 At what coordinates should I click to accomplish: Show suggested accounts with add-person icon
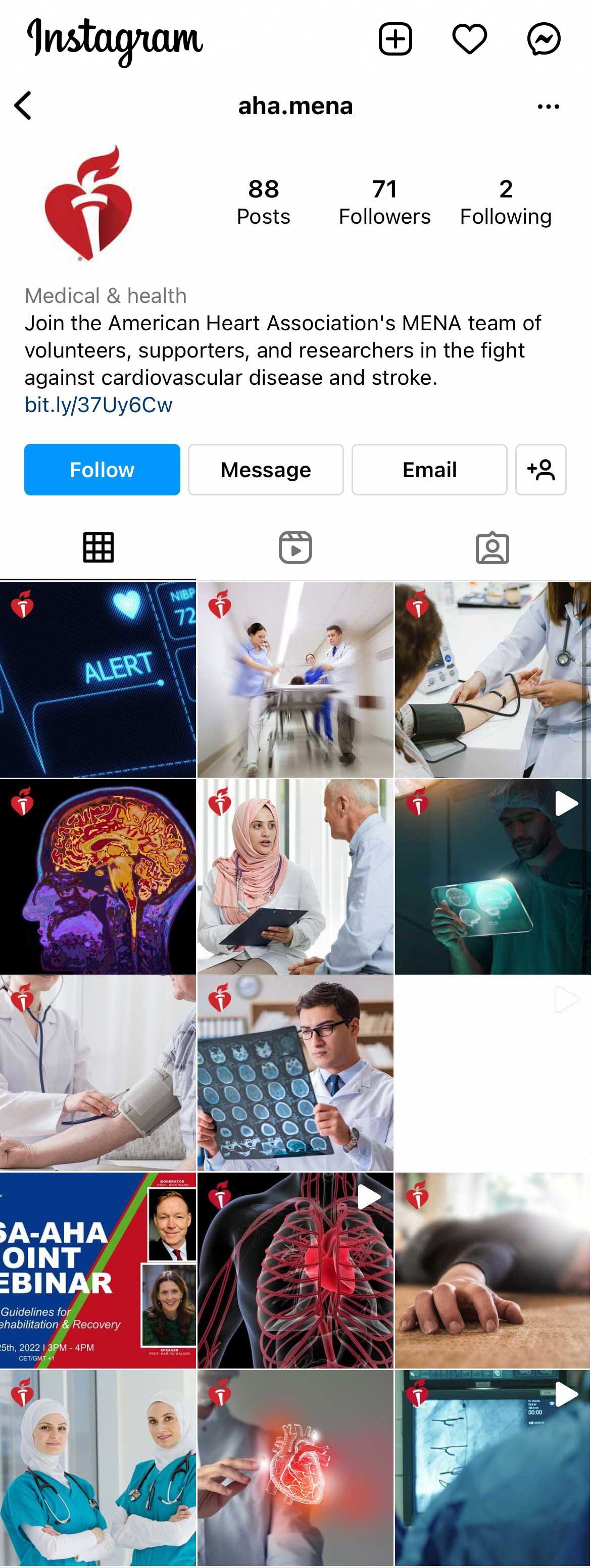(x=540, y=469)
